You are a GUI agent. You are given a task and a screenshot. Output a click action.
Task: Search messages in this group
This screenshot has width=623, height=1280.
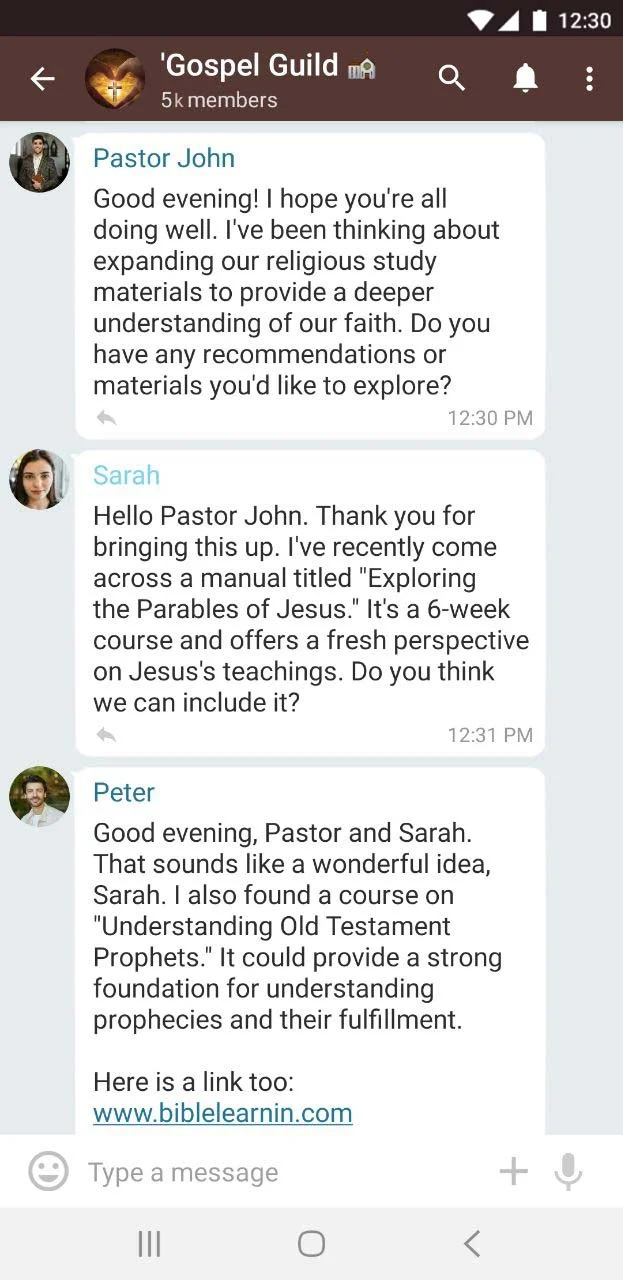[452, 79]
